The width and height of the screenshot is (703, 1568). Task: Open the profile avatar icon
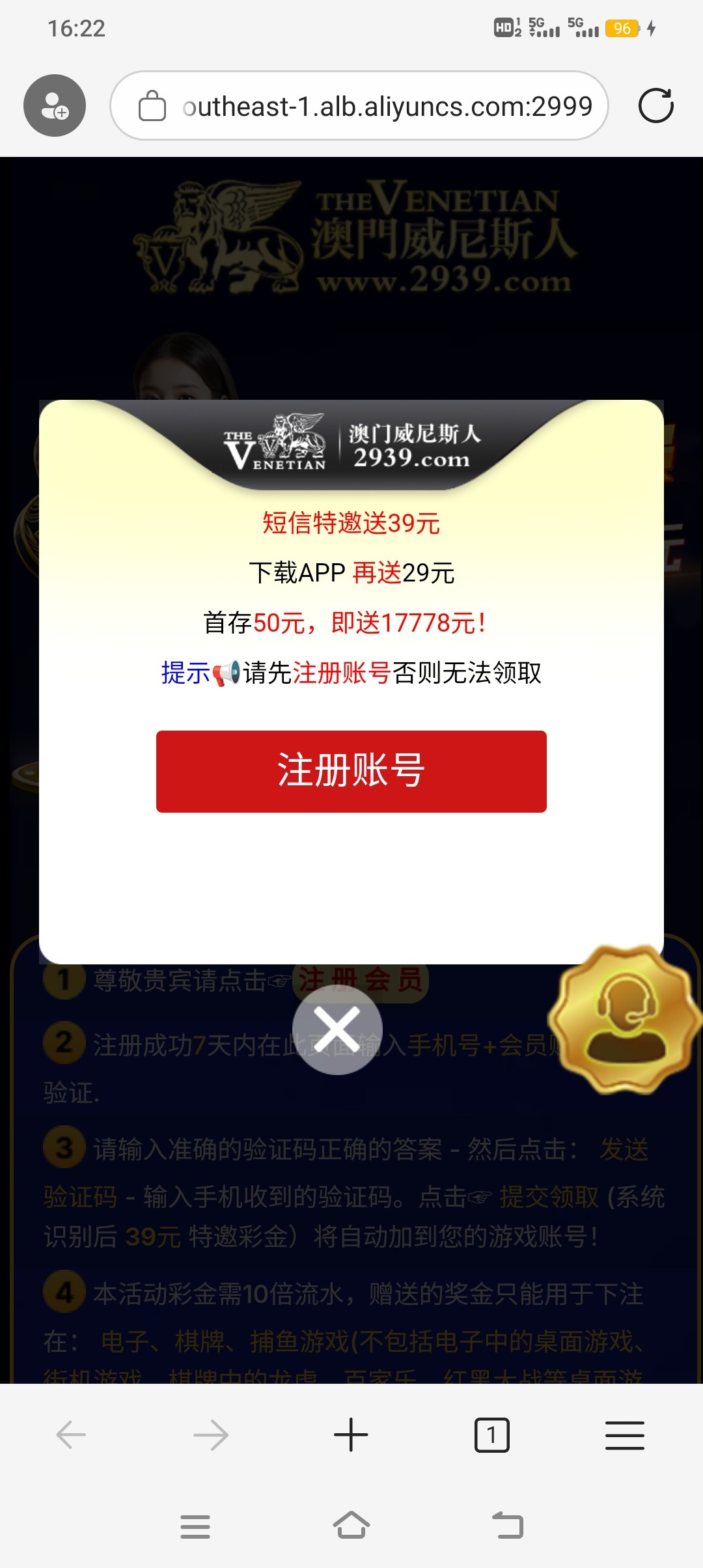pos(55,105)
